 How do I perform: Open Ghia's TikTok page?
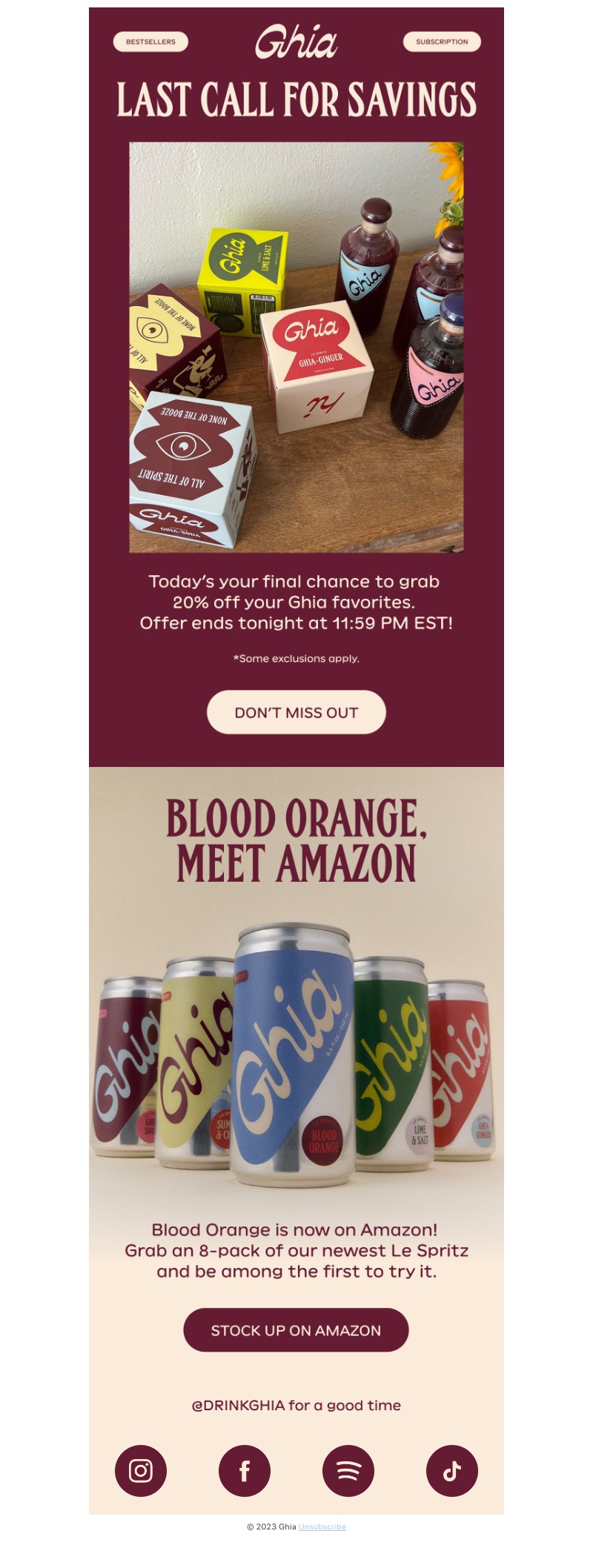[452, 1471]
